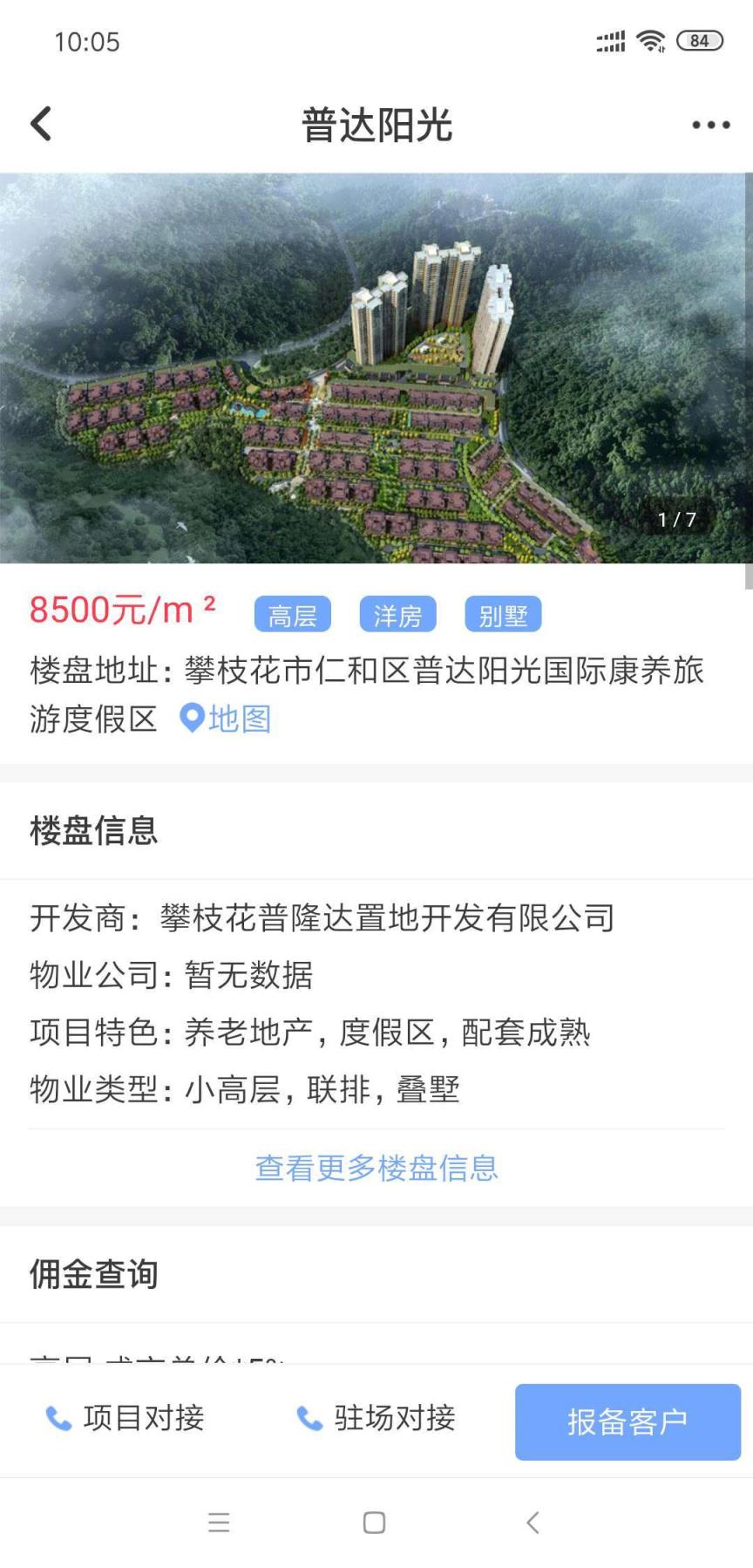Tap the home button in navigation bar
This screenshot has width=753, height=1568.
(x=374, y=1523)
